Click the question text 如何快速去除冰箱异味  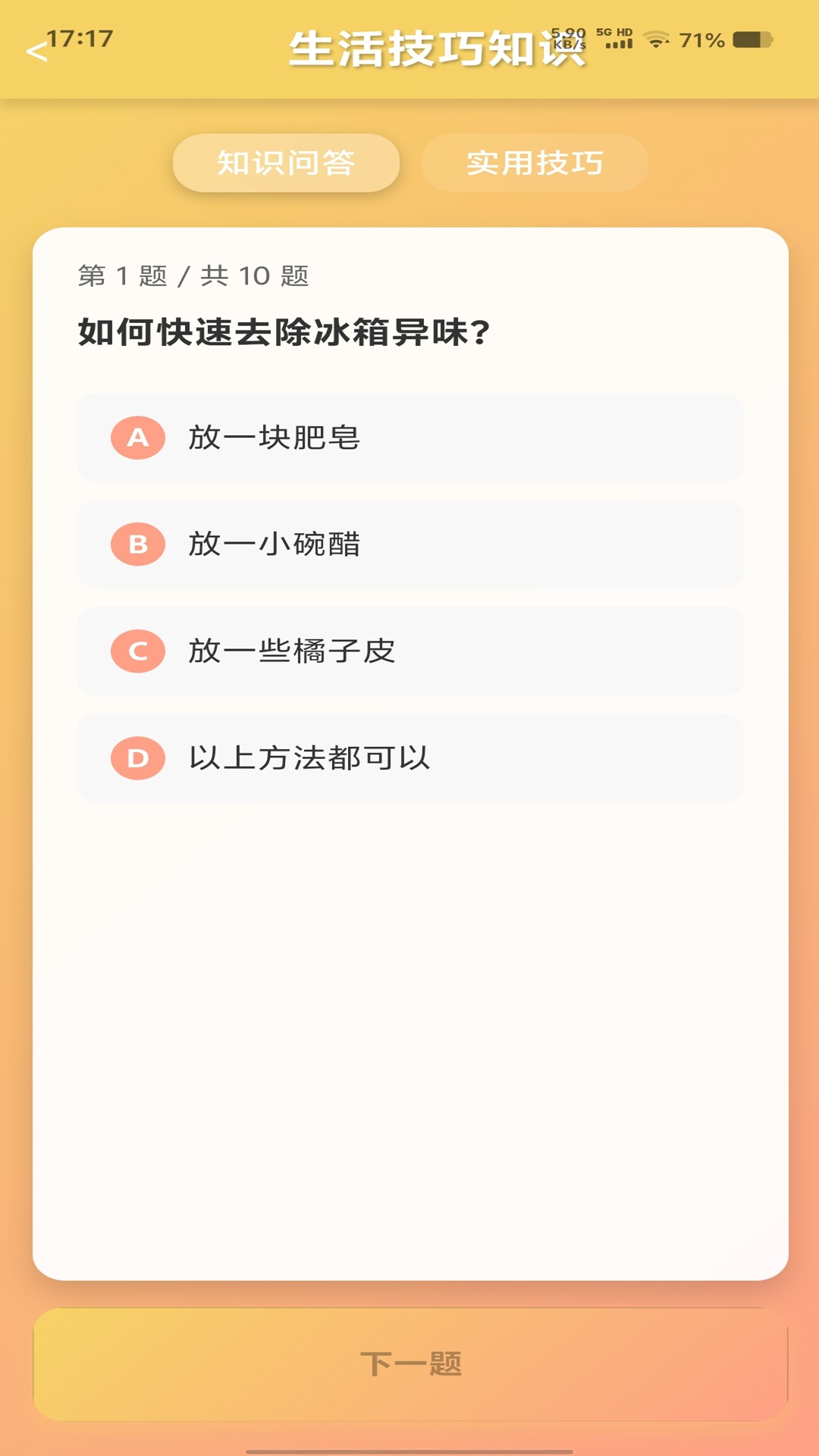point(282,331)
